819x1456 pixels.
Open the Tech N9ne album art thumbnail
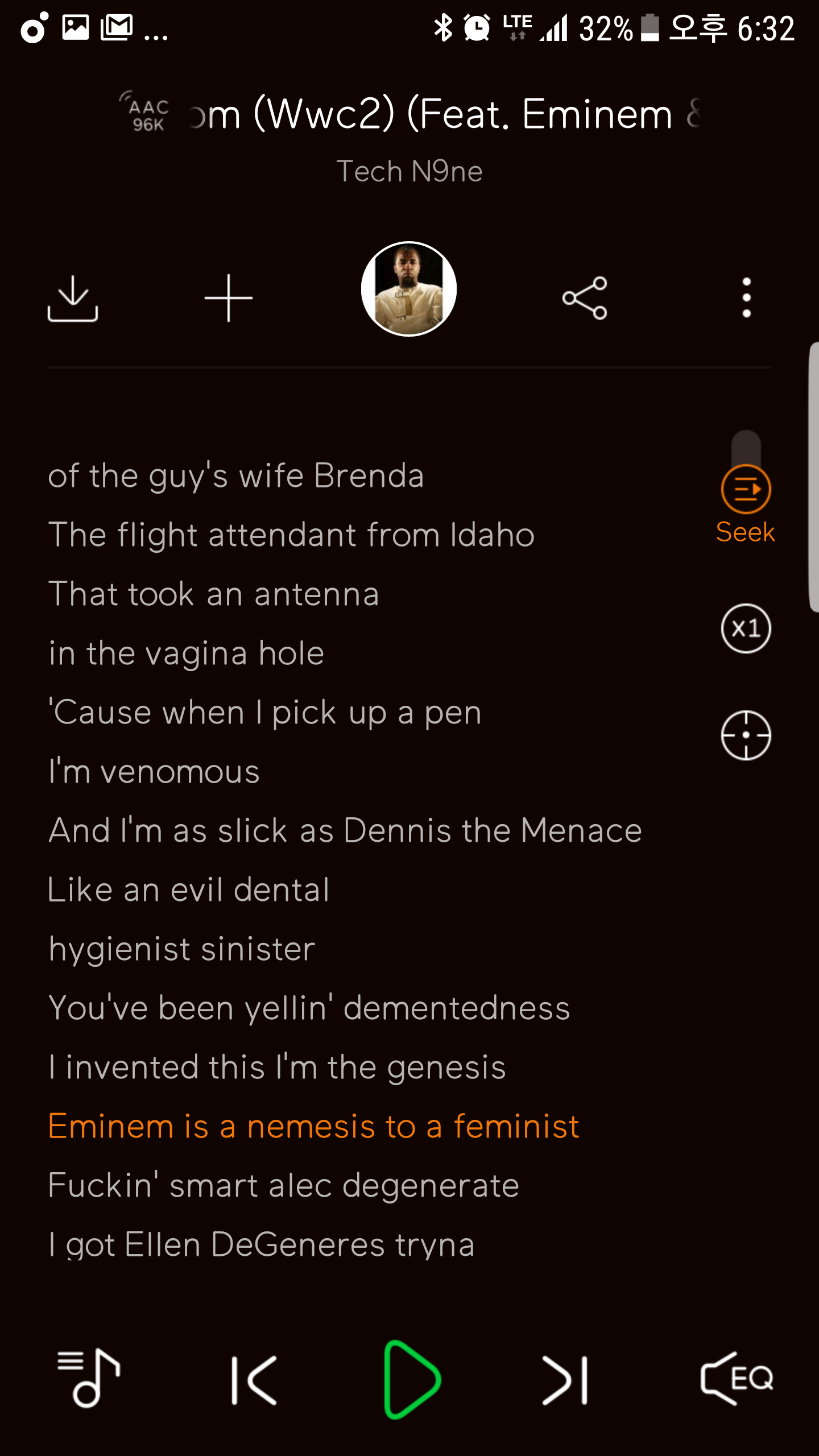[x=409, y=289]
